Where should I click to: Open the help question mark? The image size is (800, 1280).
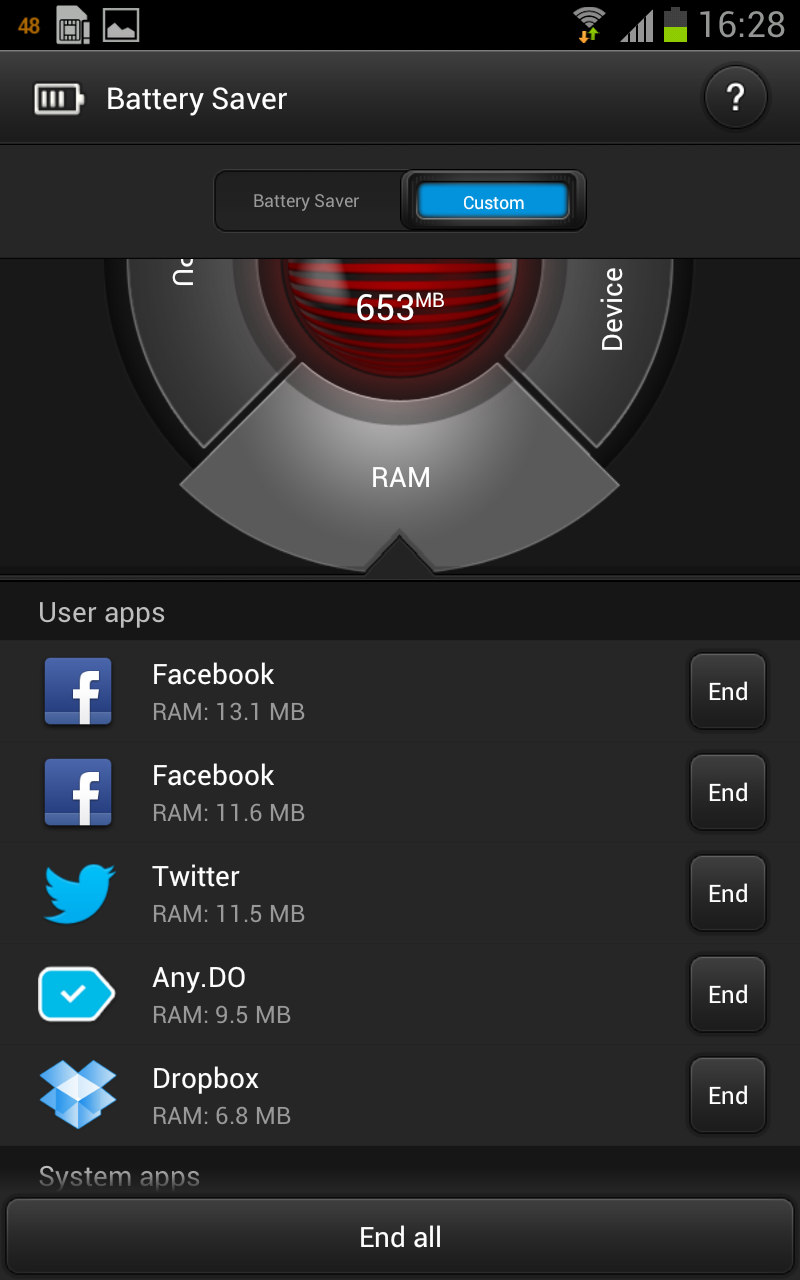click(x=735, y=98)
